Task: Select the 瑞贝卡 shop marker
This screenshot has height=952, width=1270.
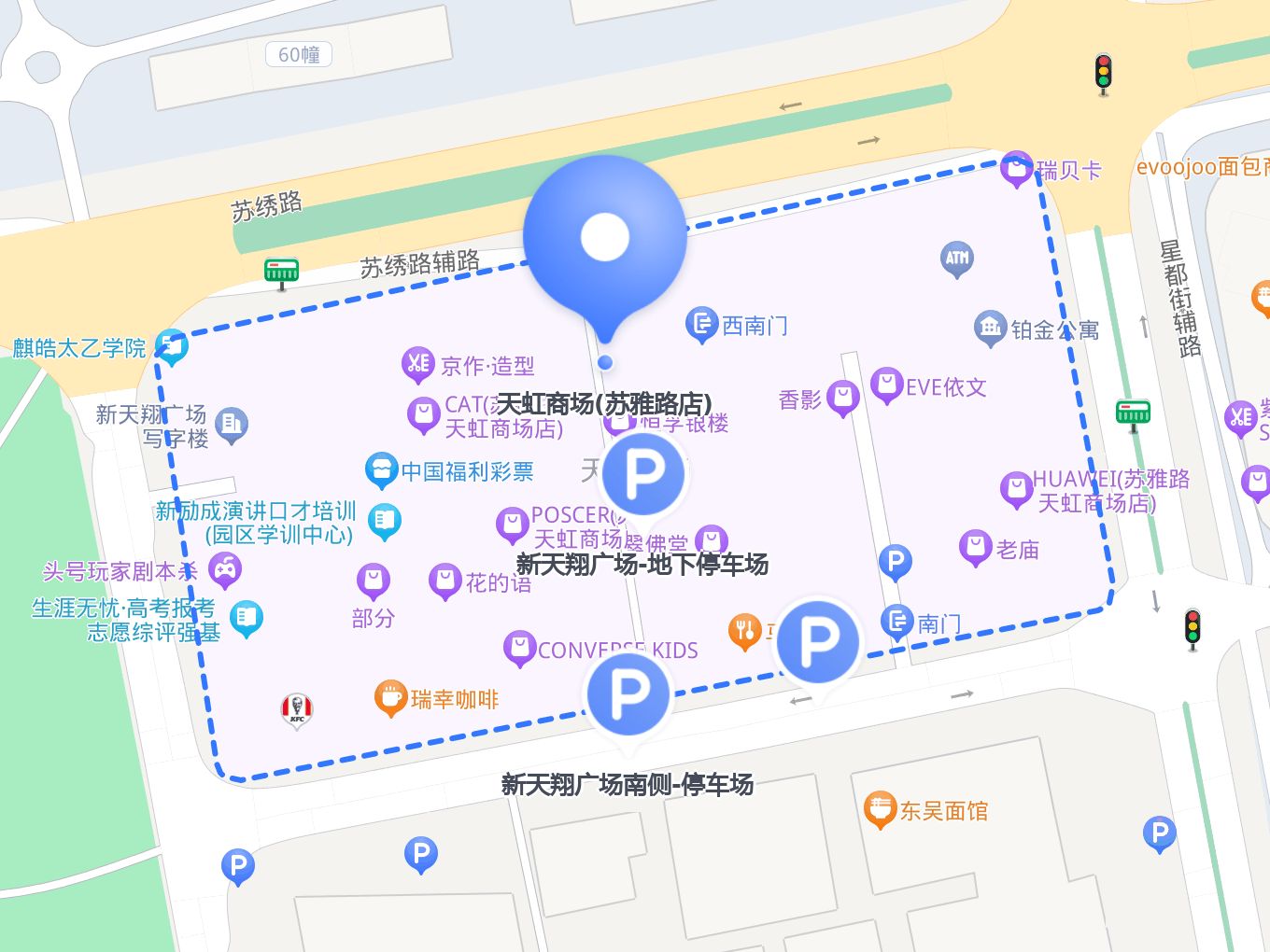Action: point(1016,168)
